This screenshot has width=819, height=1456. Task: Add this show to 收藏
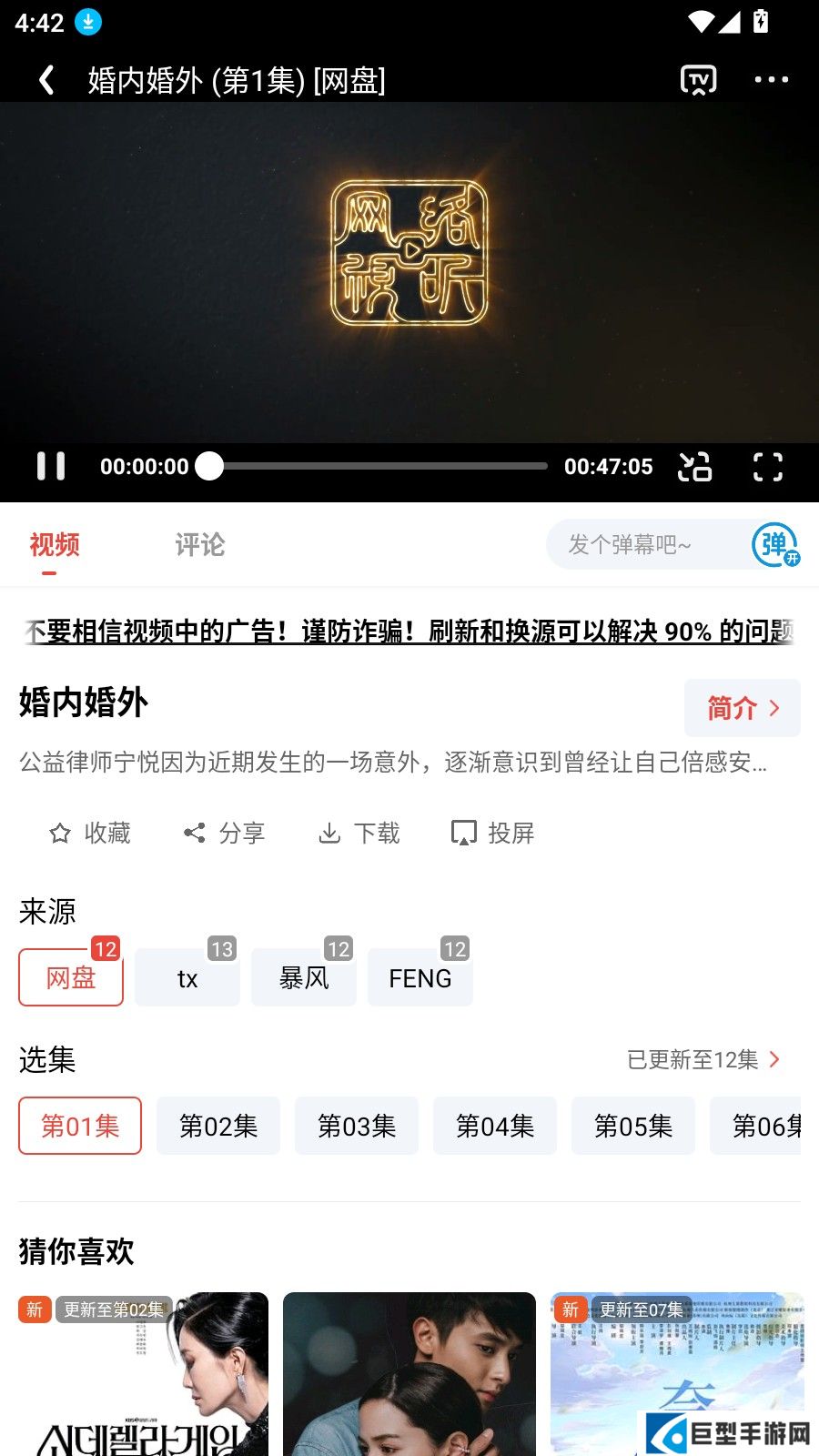pyautogui.click(x=90, y=833)
